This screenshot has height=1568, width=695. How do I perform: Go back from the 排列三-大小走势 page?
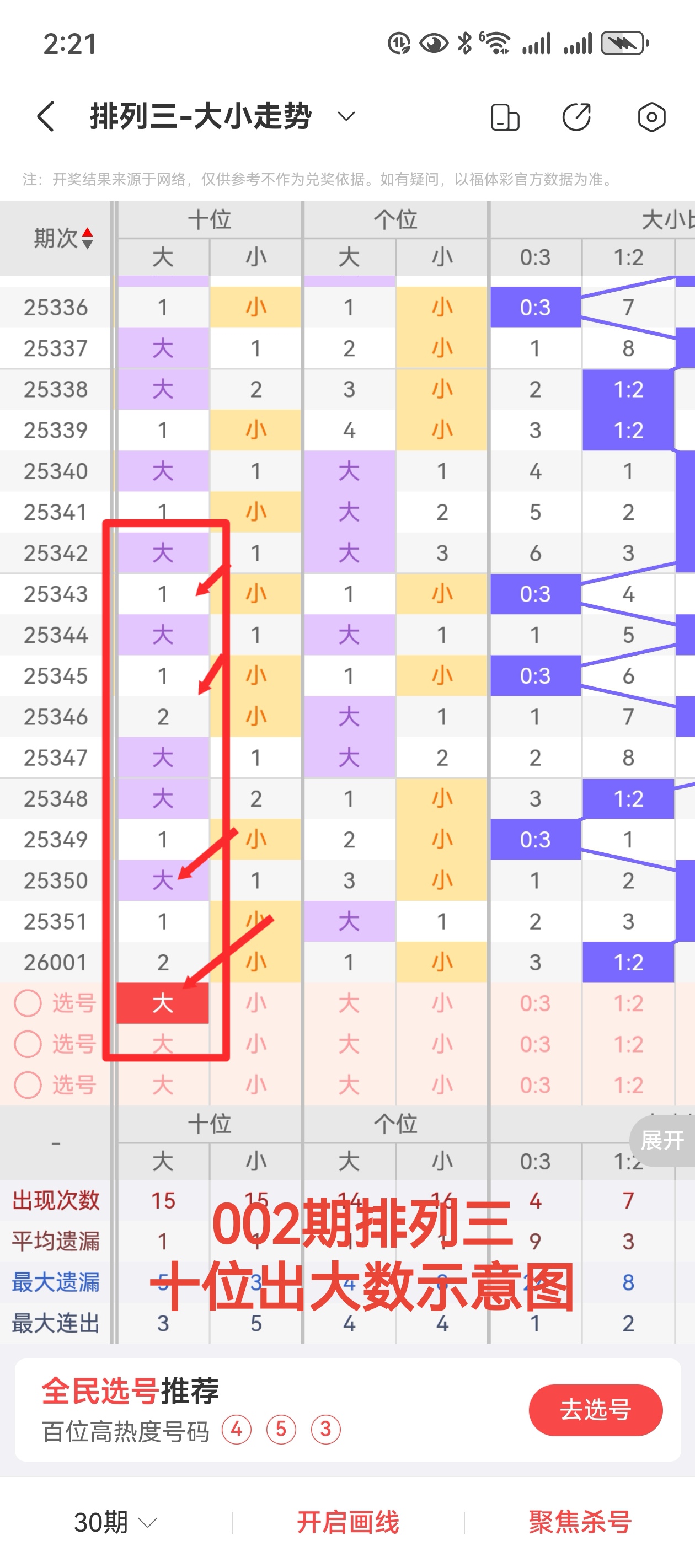pyautogui.click(x=46, y=116)
